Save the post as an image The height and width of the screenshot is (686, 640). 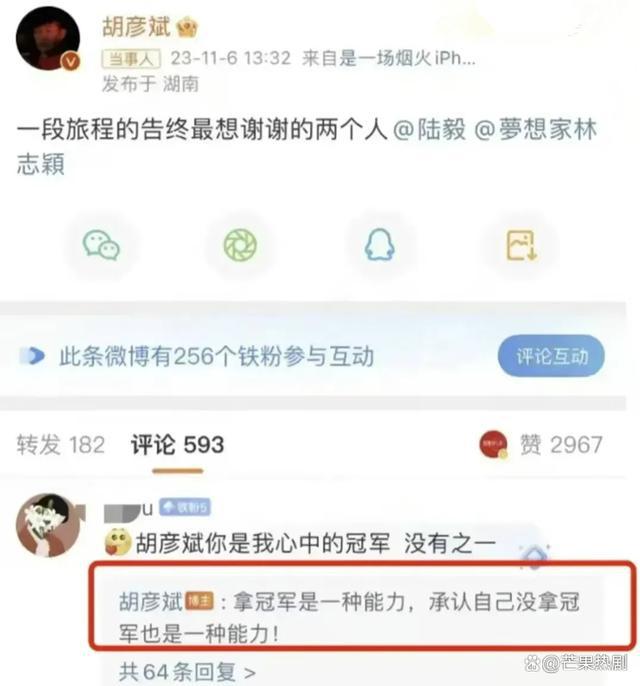click(520, 245)
